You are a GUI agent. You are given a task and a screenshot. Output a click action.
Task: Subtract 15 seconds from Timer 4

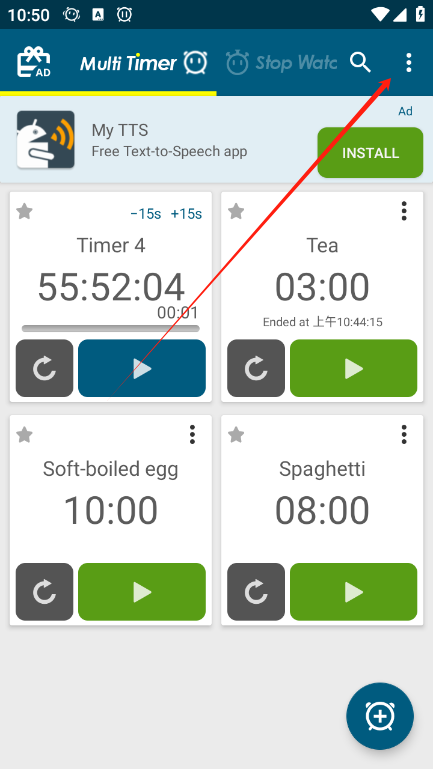click(146, 214)
